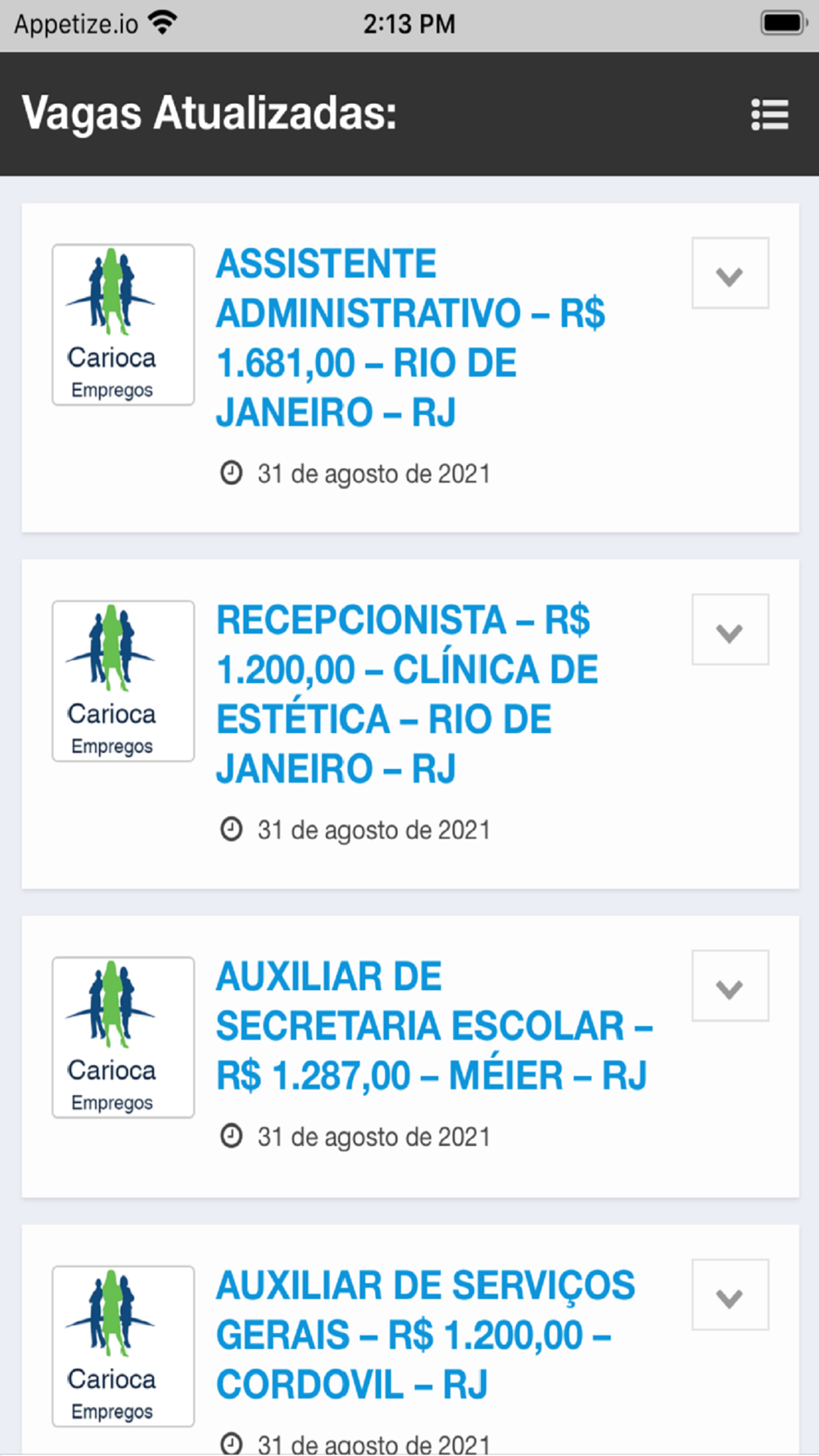Expand the Auxiliar de Serviços Gerais chevron

click(x=730, y=1295)
